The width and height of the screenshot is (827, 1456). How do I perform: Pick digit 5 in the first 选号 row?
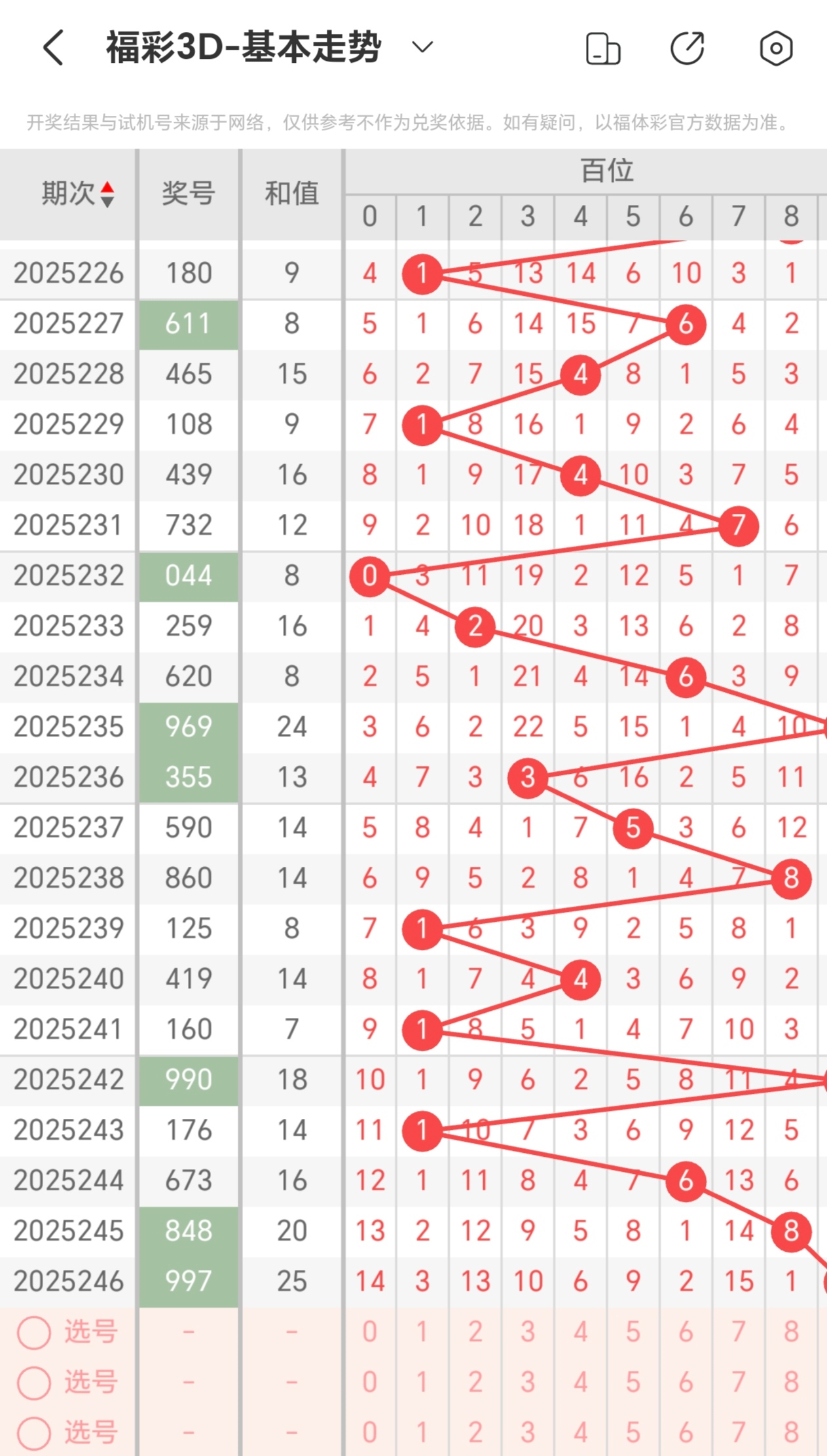pos(633,1332)
